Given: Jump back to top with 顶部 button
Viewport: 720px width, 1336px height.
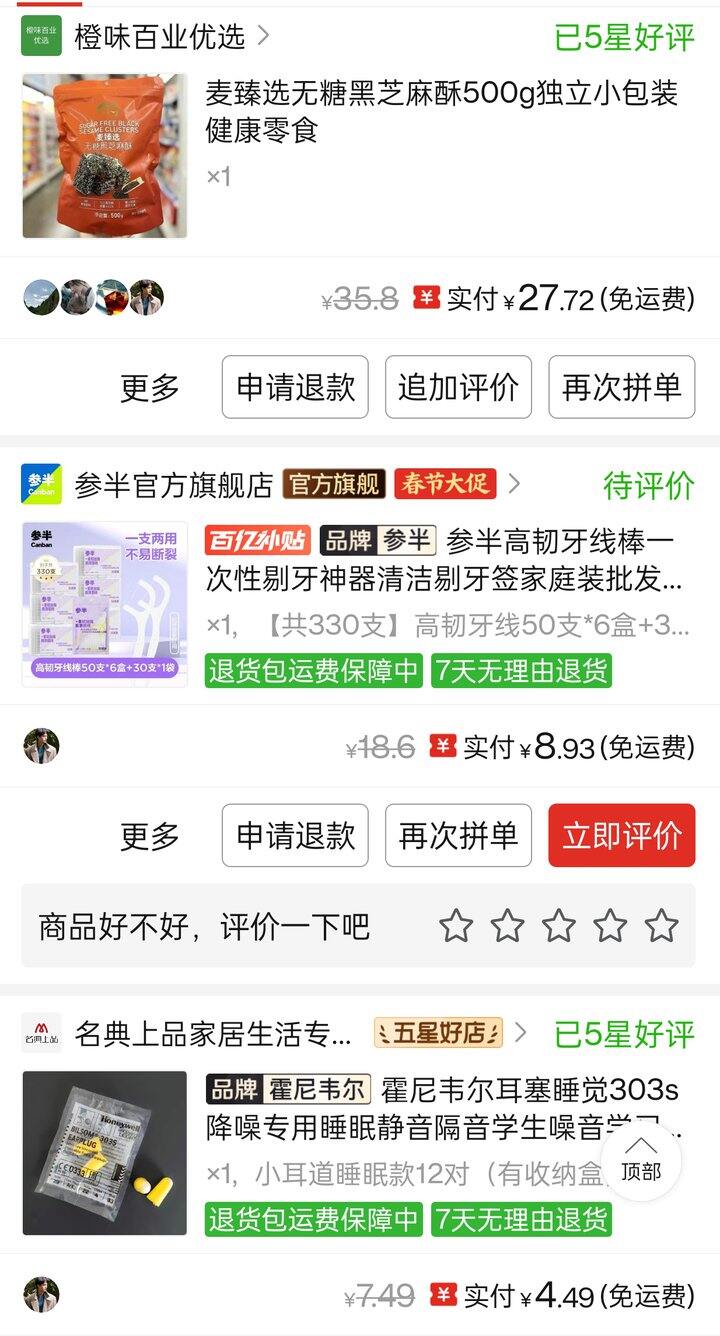Looking at the screenshot, I should coord(641,1160).
